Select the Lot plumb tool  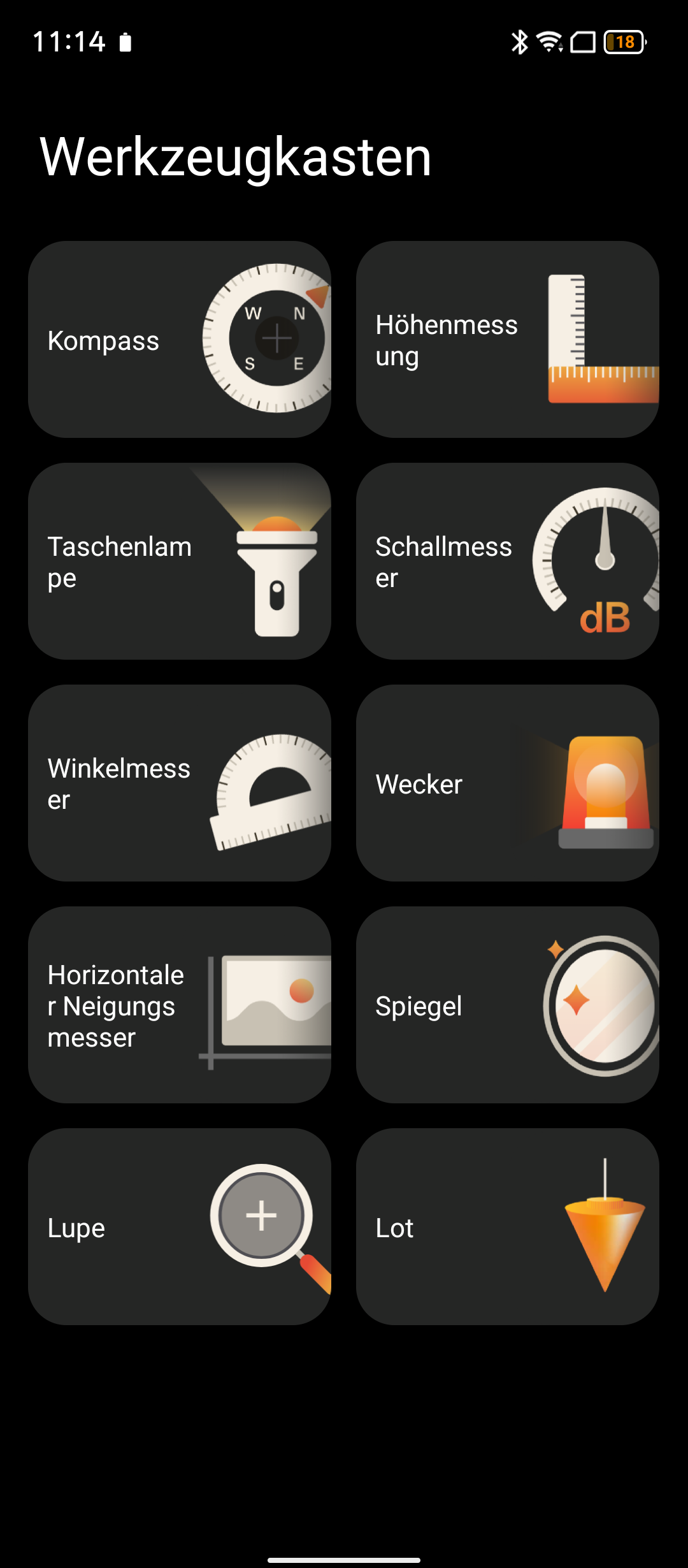pyautogui.click(x=507, y=1226)
